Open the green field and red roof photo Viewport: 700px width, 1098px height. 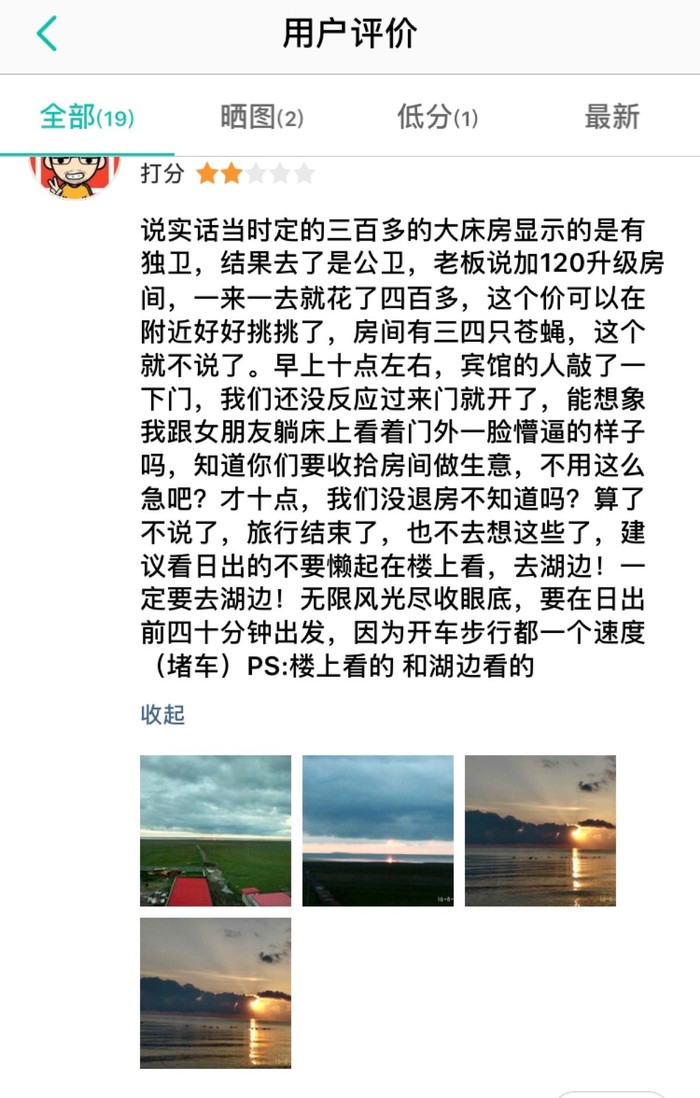[215, 830]
